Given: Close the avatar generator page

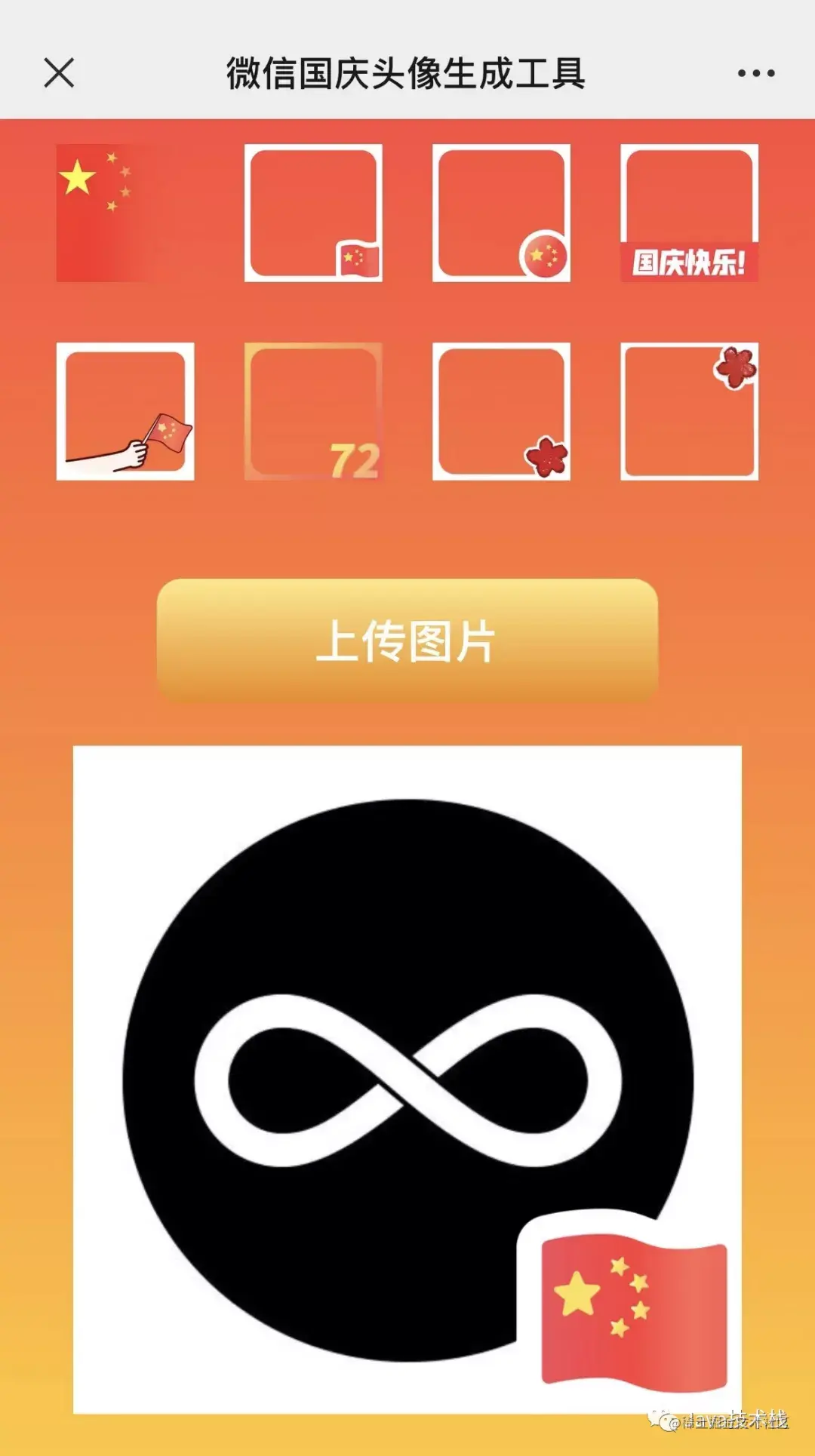Looking at the screenshot, I should click(x=59, y=73).
